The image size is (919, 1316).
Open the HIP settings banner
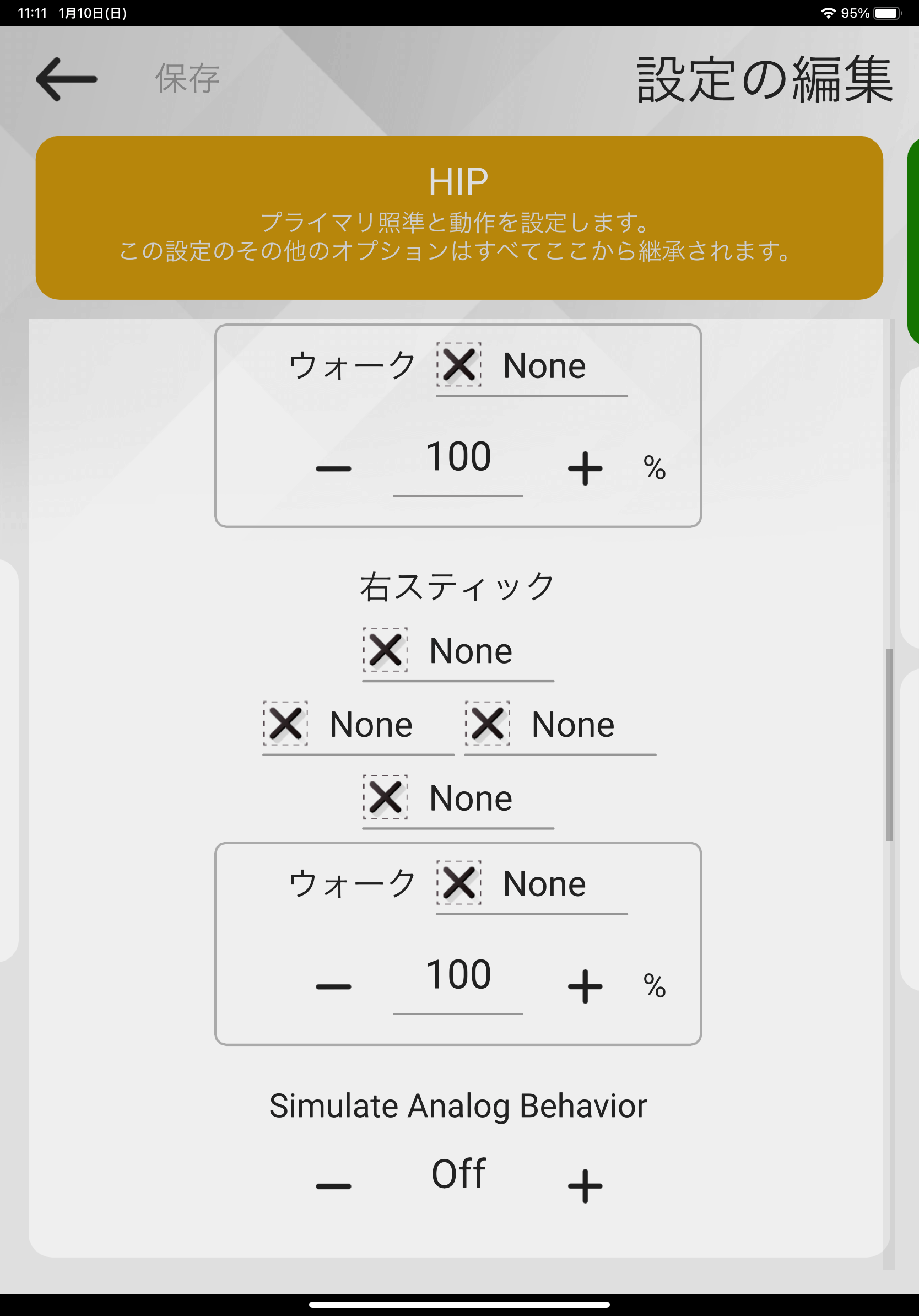point(458,216)
